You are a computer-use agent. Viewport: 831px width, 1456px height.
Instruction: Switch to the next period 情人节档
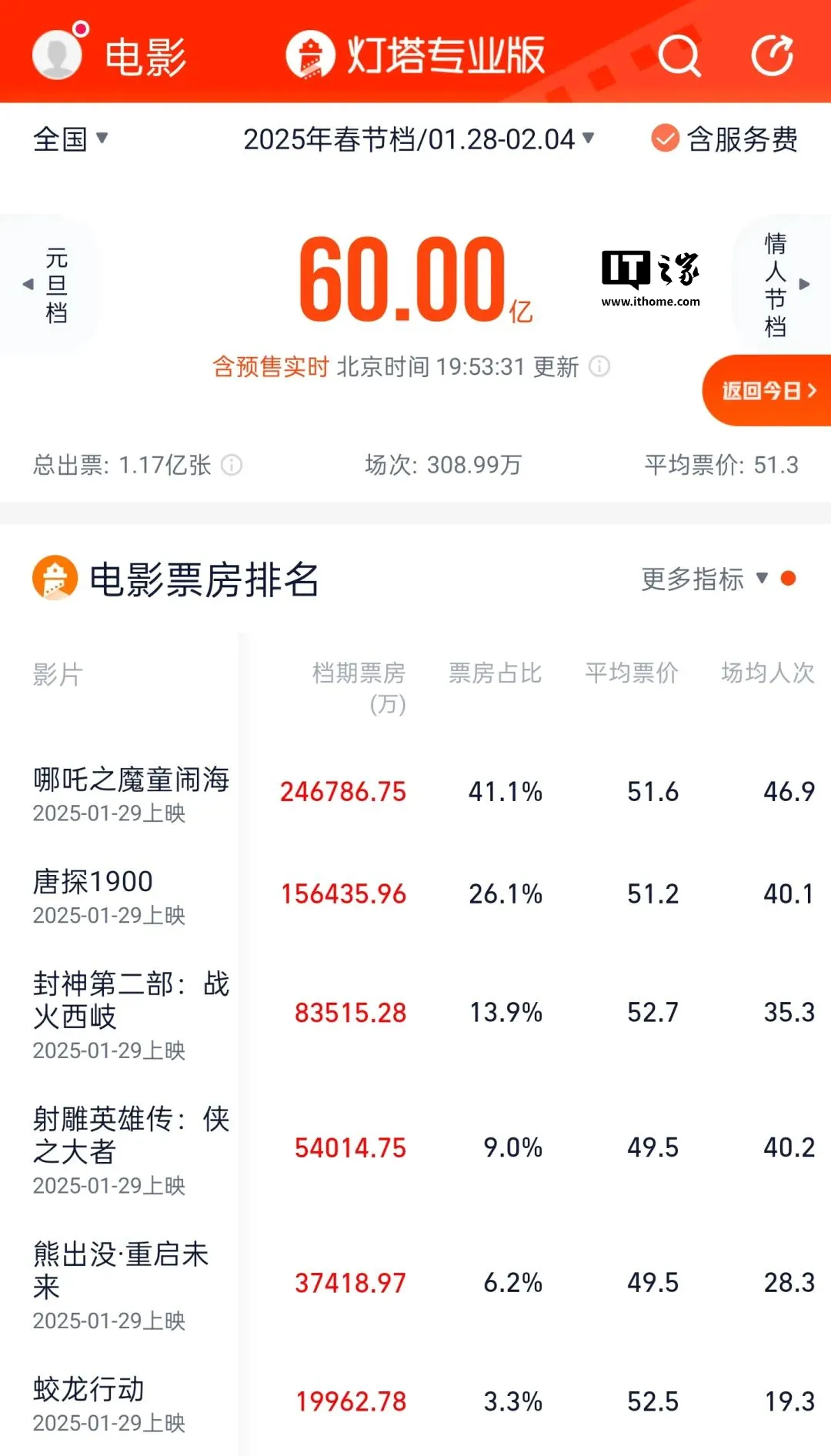pos(783,285)
